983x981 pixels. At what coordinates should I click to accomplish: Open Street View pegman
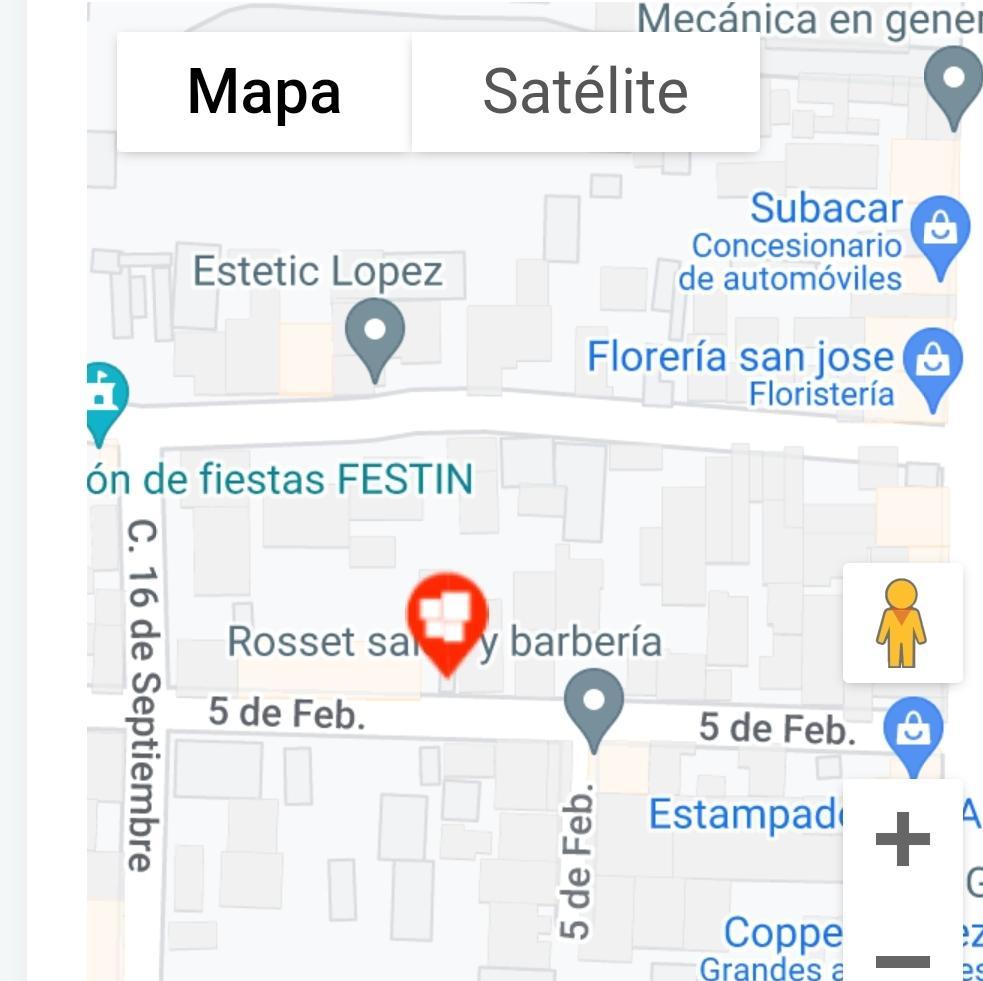pos(902,623)
